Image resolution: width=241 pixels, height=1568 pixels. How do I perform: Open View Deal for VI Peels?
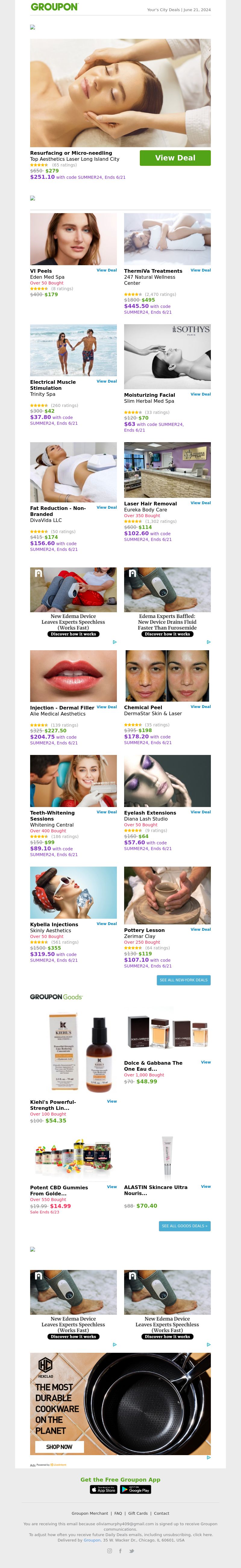(x=107, y=270)
